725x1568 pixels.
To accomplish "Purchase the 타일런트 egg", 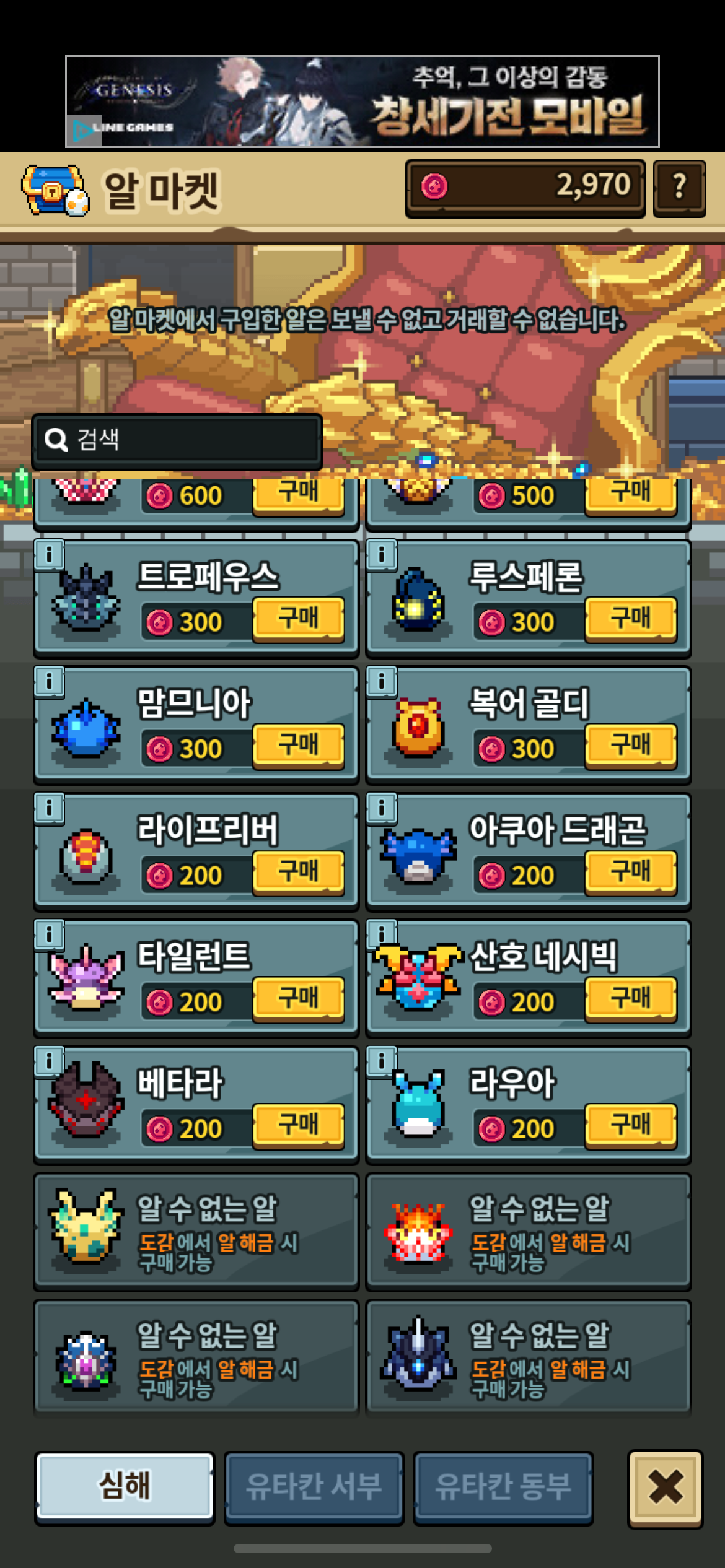I will coord(298,999).
